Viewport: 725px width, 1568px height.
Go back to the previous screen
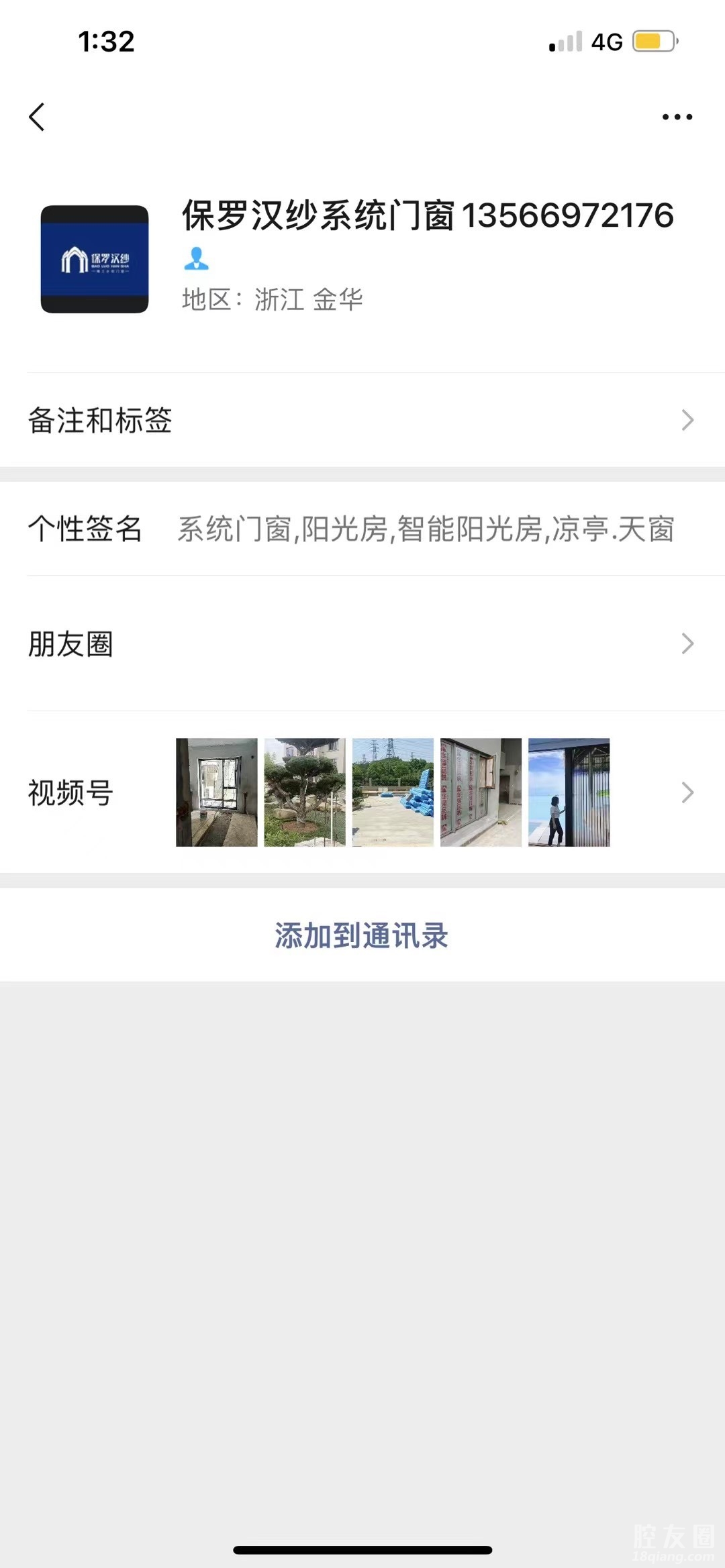click(38, 117)
